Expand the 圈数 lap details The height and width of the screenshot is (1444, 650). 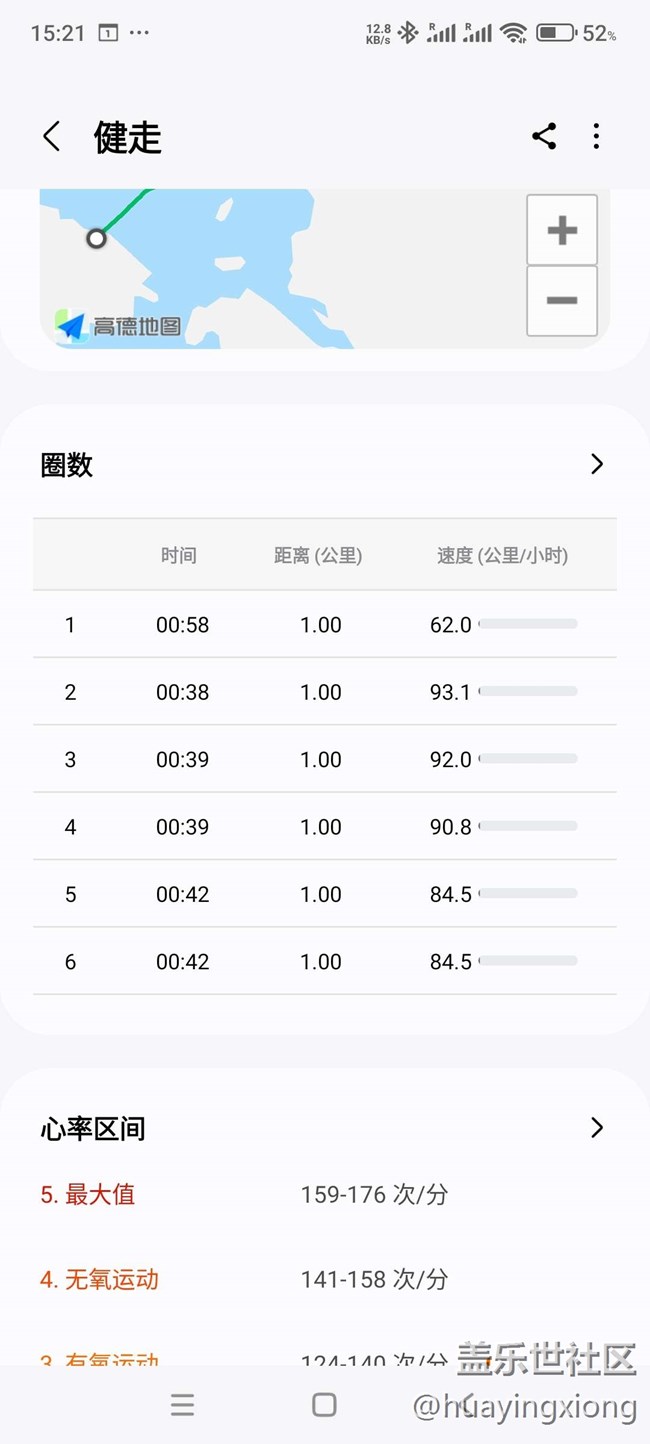coord(597,464)
